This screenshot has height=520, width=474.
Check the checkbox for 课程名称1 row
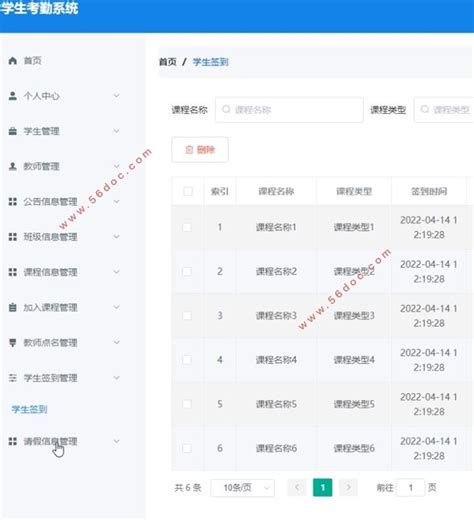click(187, 227)
